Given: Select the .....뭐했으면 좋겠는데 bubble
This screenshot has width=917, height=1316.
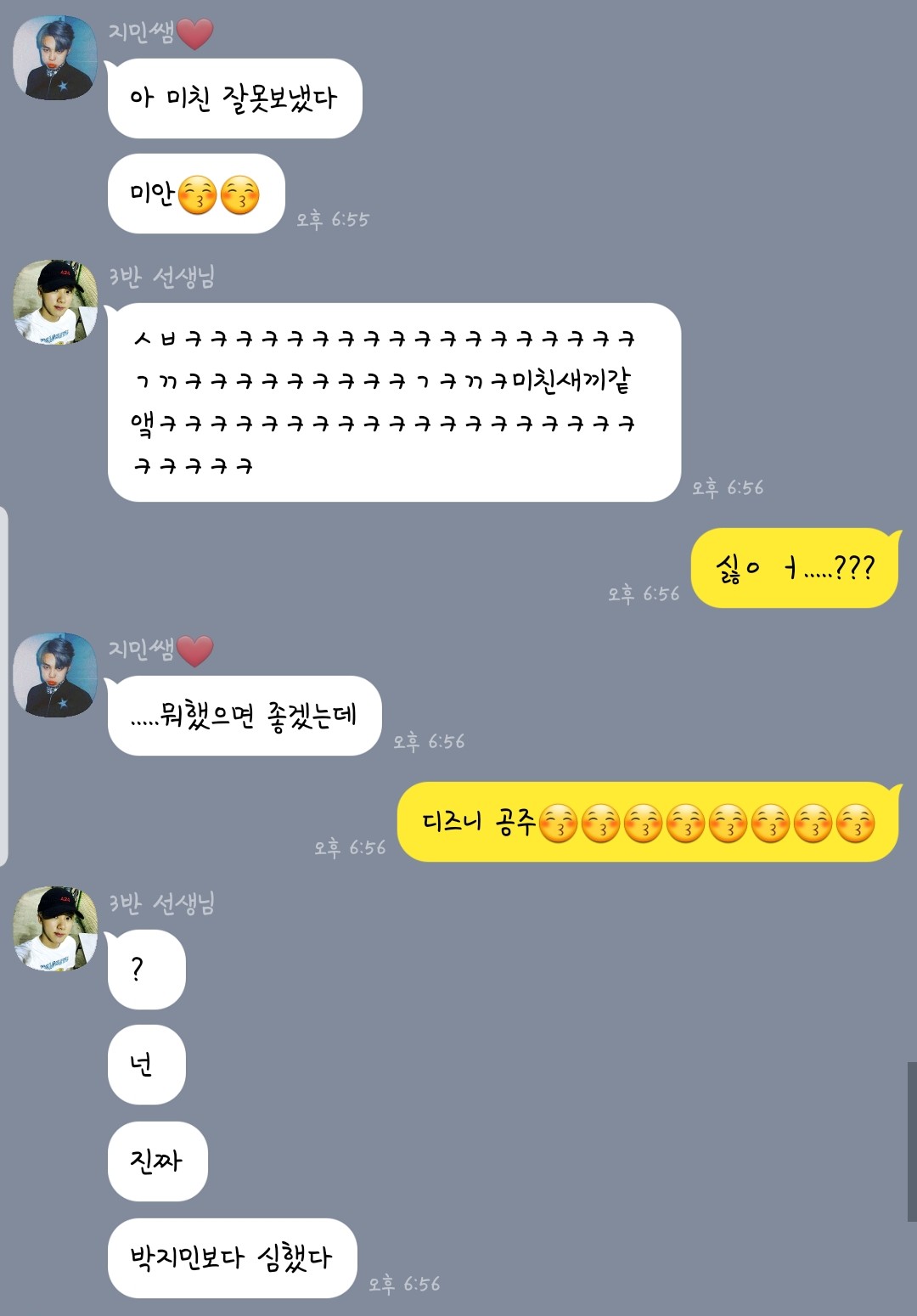Looking at the screenshot, I should pos(242,715).
